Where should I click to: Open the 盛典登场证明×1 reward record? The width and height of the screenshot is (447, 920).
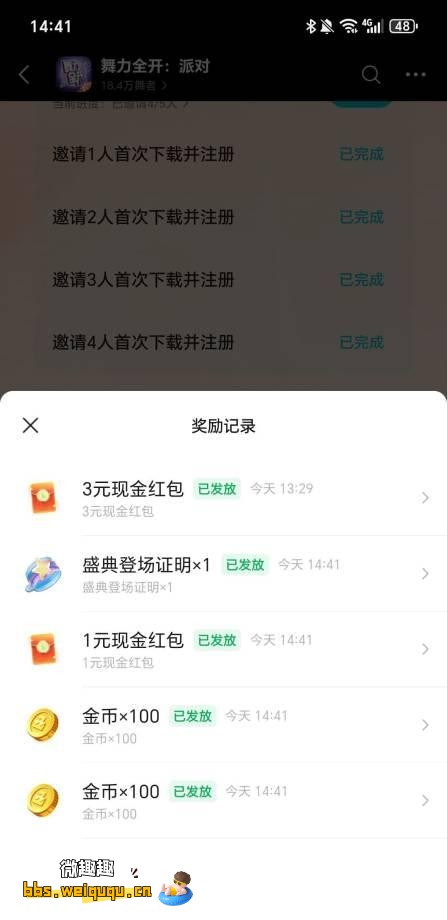pos(224,573)
